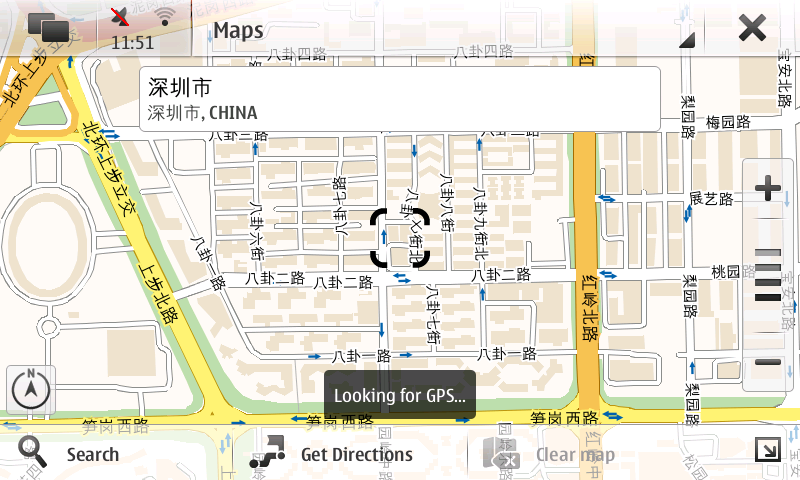This screenshot has height=480, width=800.
Task: Open Search for places
Action: point(70,454)
